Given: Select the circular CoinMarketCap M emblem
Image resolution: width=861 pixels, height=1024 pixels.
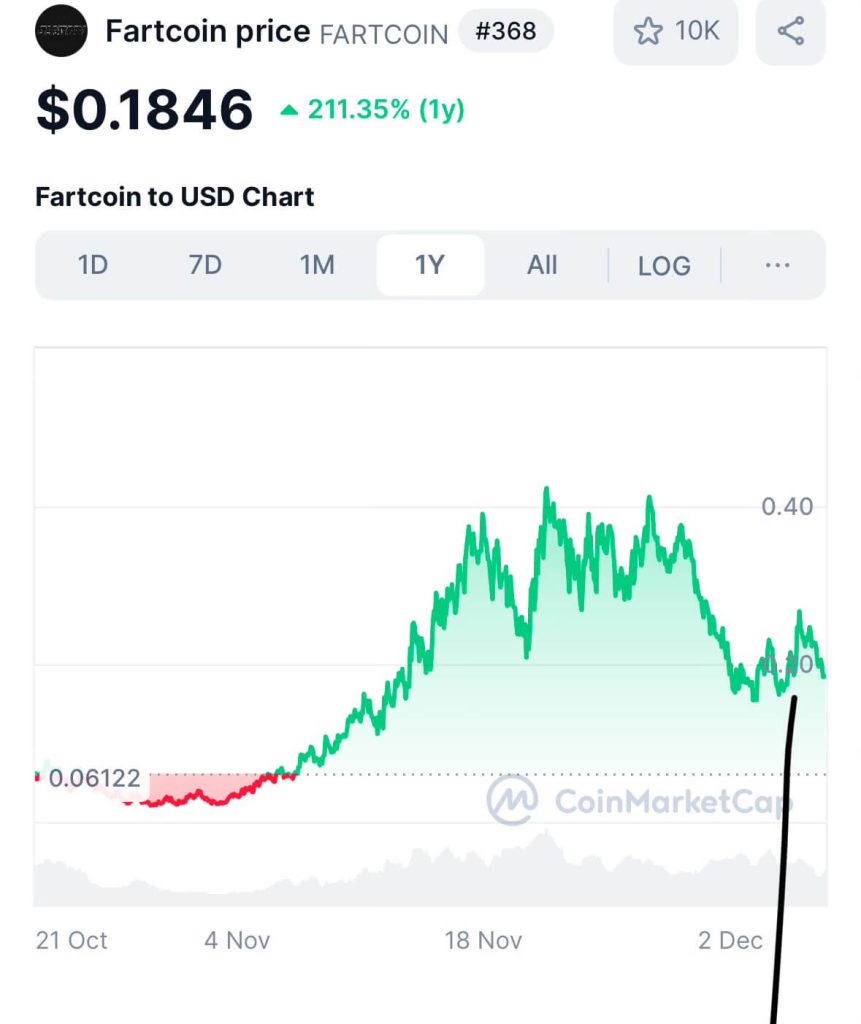Looking at the screenshot, I should [x=511, y=800].
